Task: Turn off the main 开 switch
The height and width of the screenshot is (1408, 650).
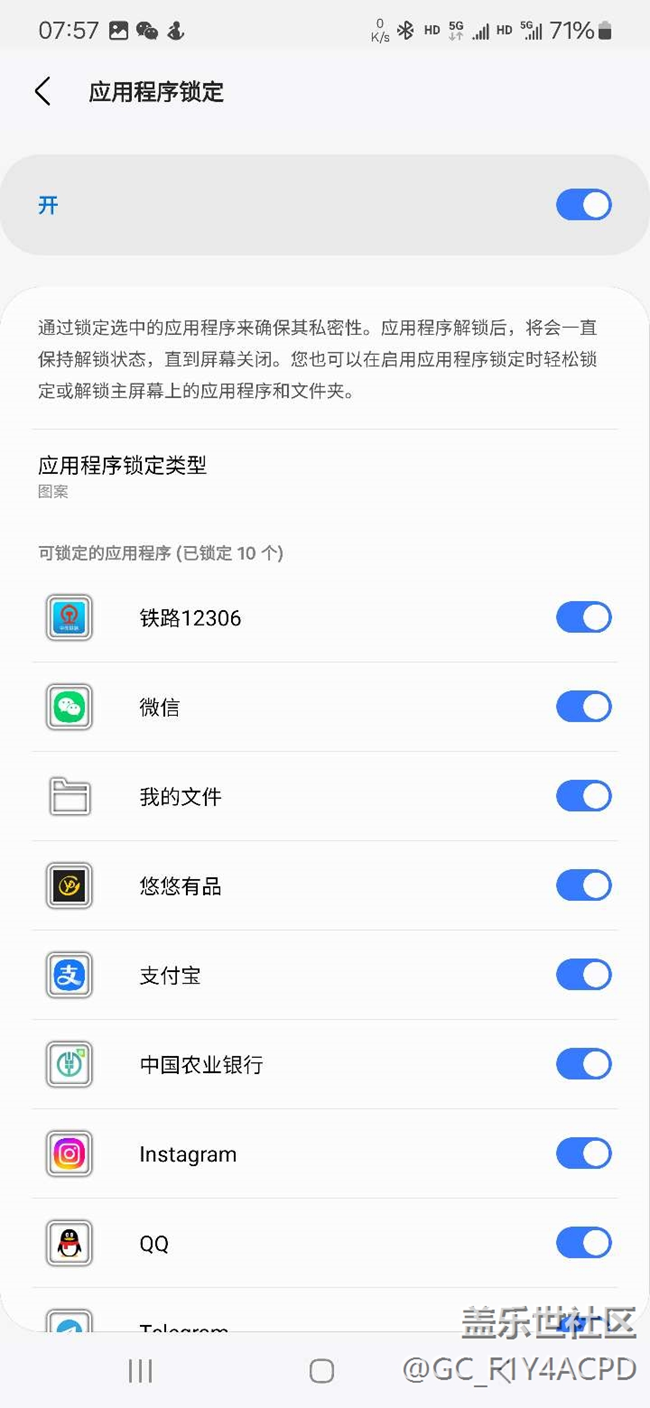Action: coord(583,206)
